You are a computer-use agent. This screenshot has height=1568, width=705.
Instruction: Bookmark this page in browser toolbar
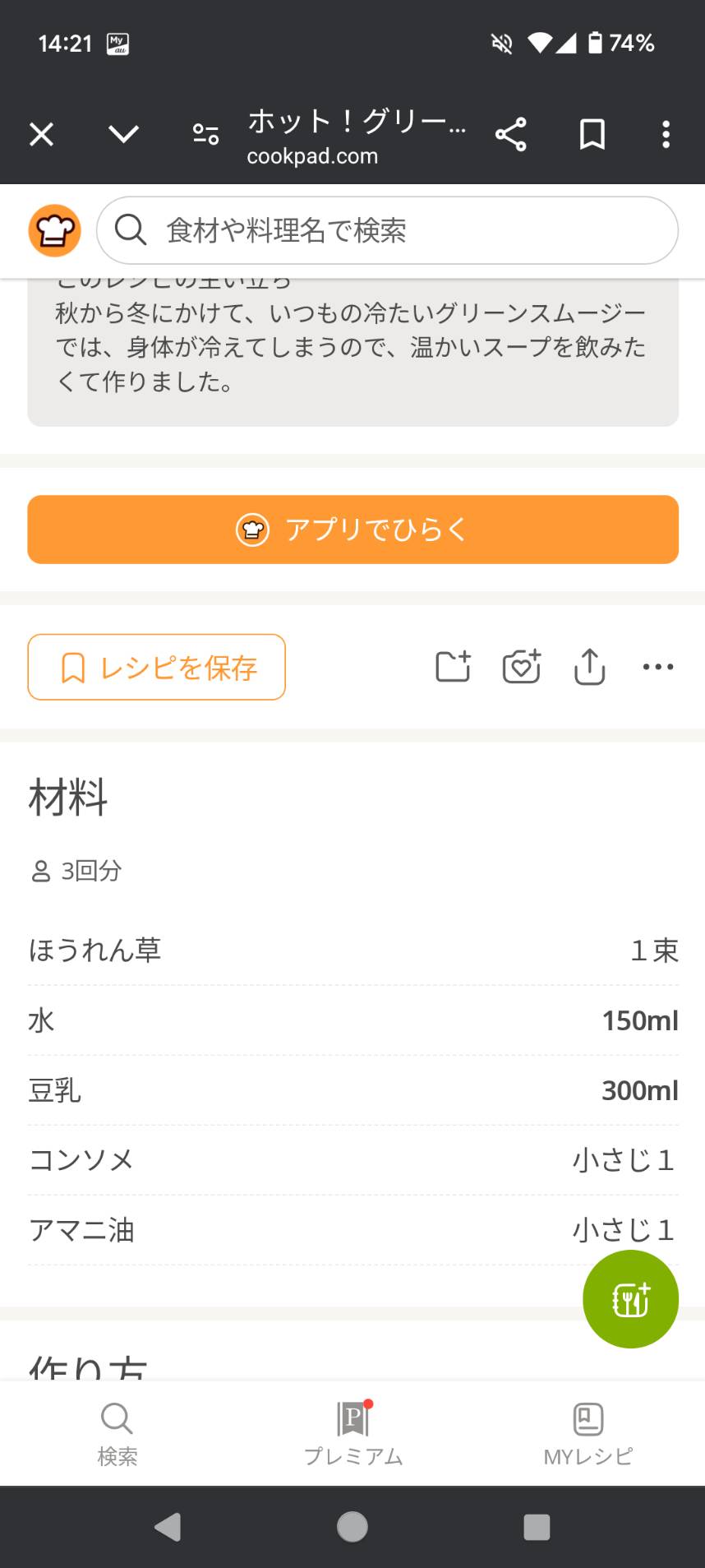coord(592,134)
